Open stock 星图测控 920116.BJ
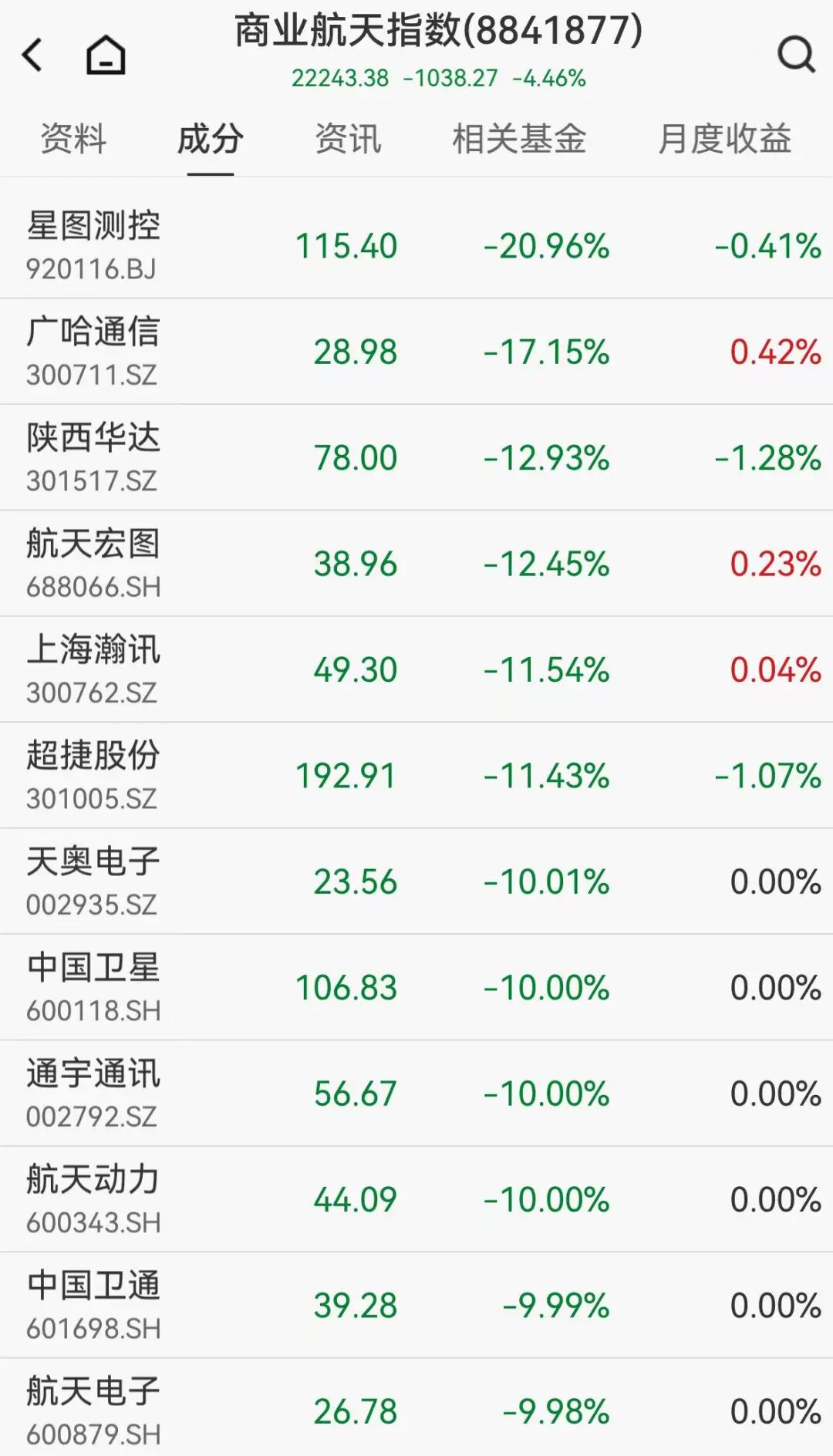This screenshot has width=833, height=1456. pyautogui.click(x=93, y=245)
